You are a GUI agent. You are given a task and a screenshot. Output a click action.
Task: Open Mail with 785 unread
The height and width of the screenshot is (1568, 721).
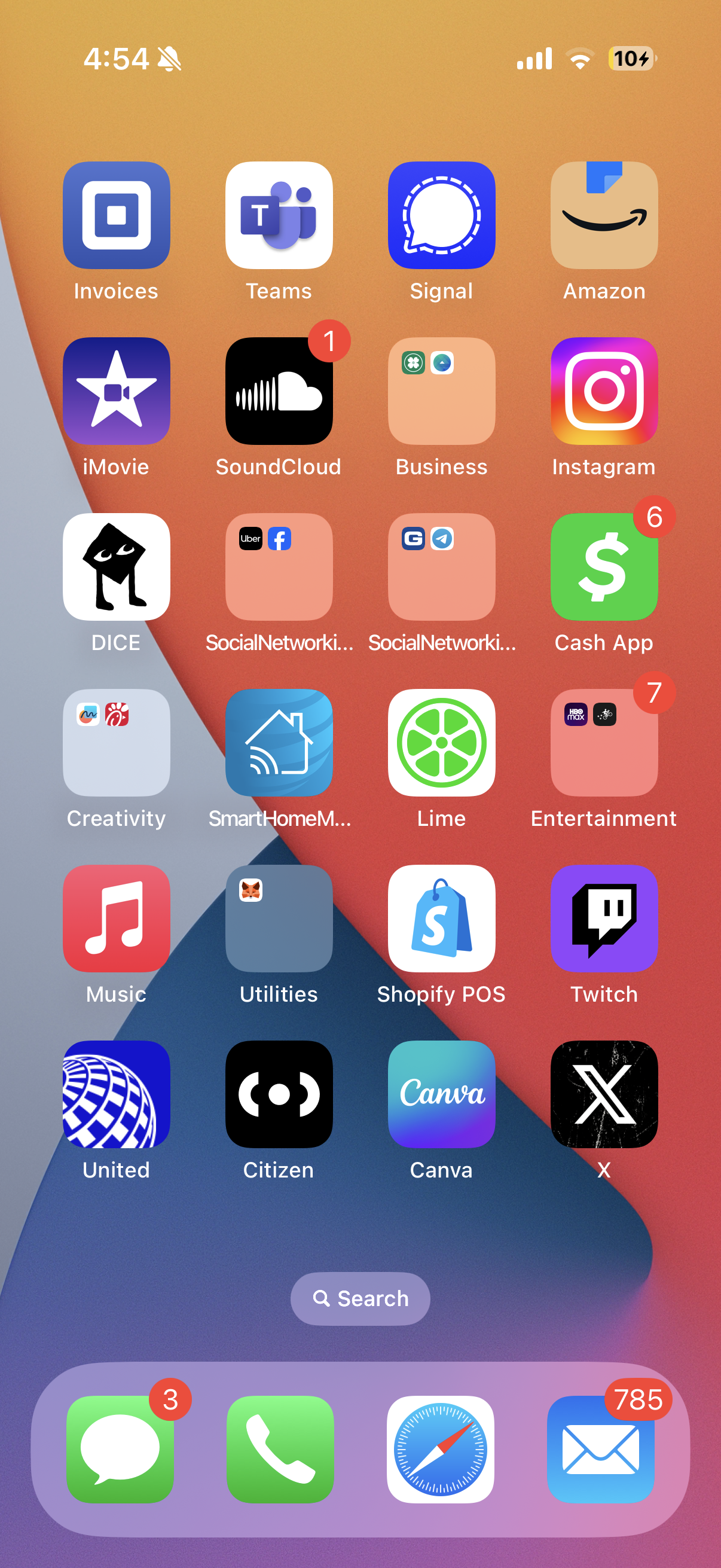click(x=600, y=1448)
